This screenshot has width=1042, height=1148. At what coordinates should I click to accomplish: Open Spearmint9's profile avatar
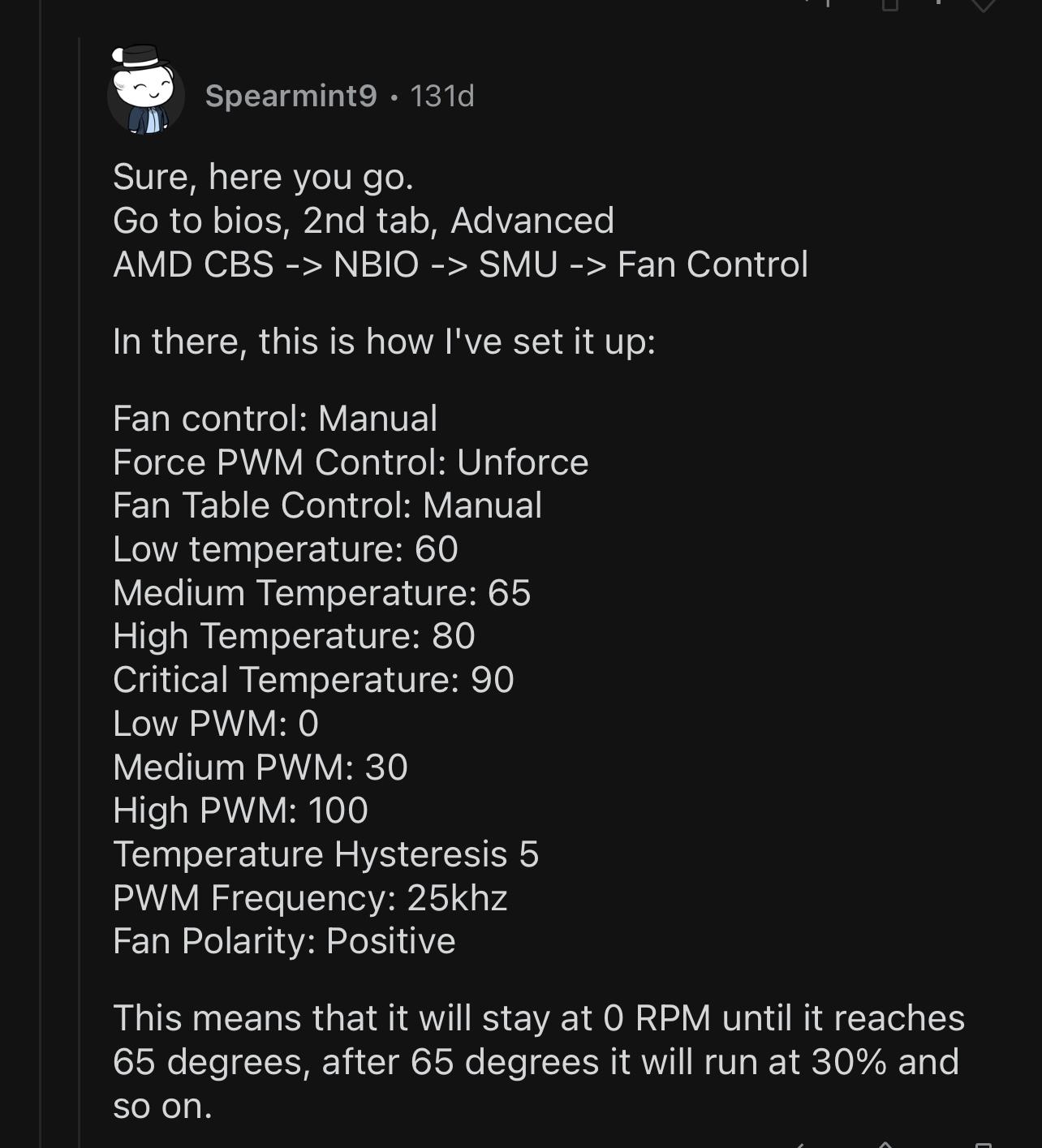(x=145, y=92)
